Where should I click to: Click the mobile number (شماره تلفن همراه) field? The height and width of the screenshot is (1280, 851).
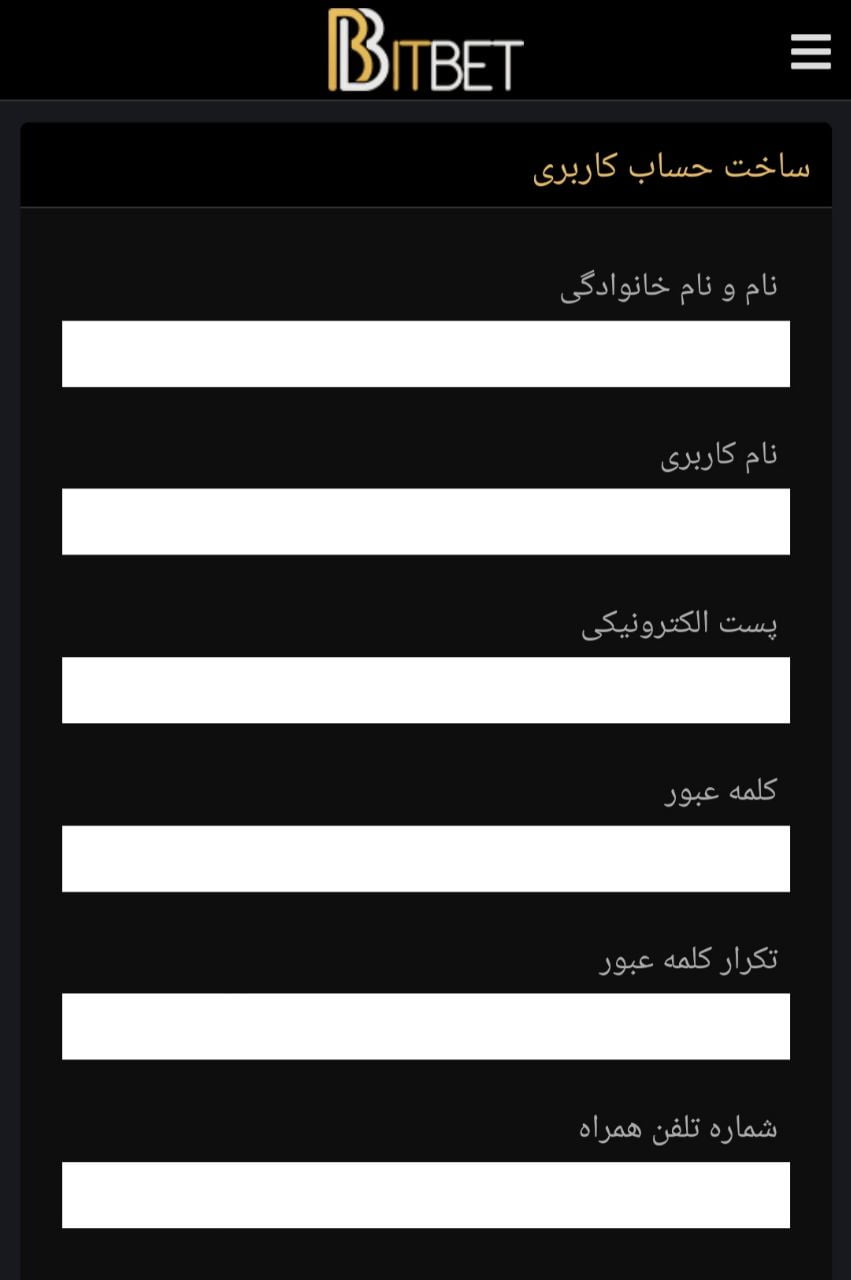pos(425,1194)
